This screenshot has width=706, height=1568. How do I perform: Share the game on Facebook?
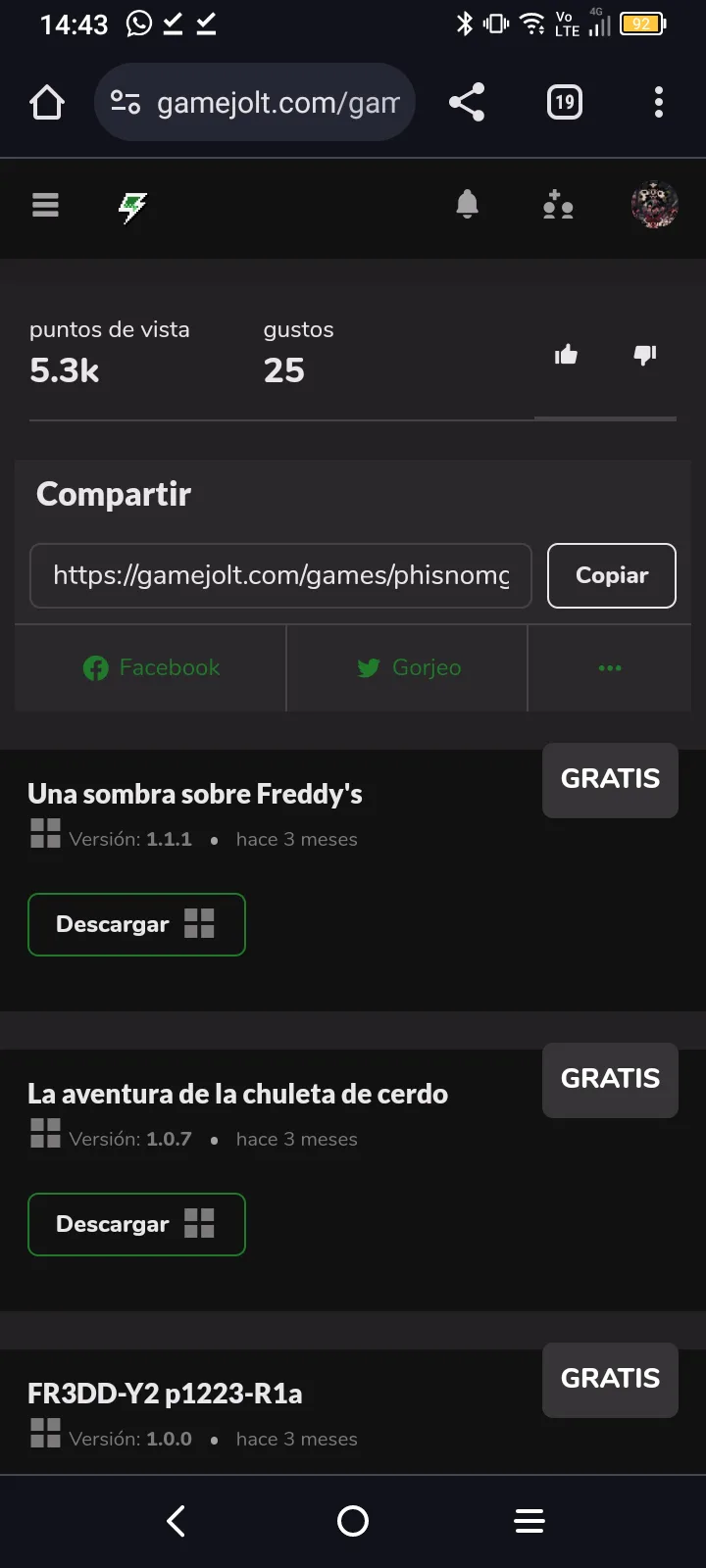click(x=151, y=667)
